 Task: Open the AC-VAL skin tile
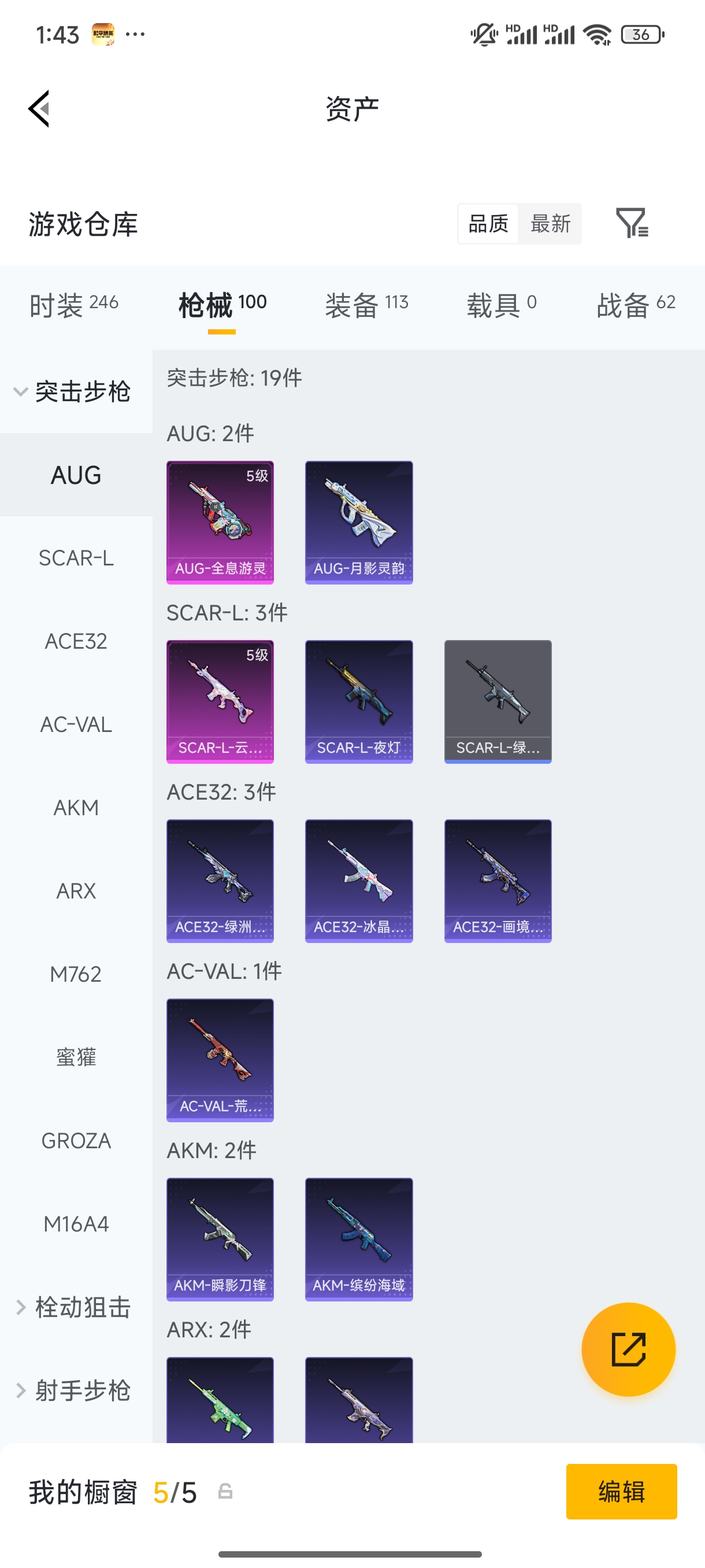coord(220,1060)
